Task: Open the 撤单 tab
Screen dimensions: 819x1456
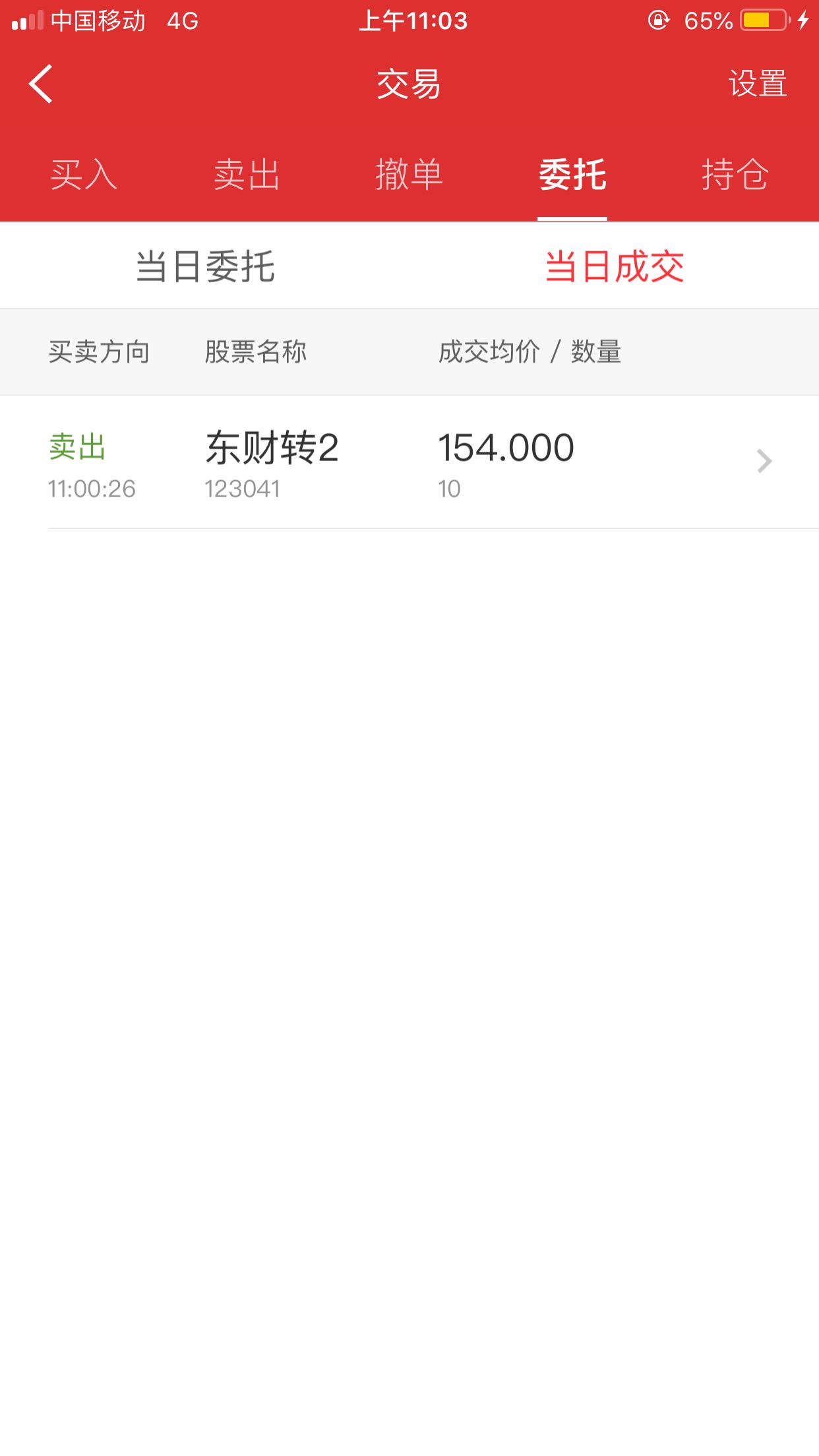Action: coord(409,175)
